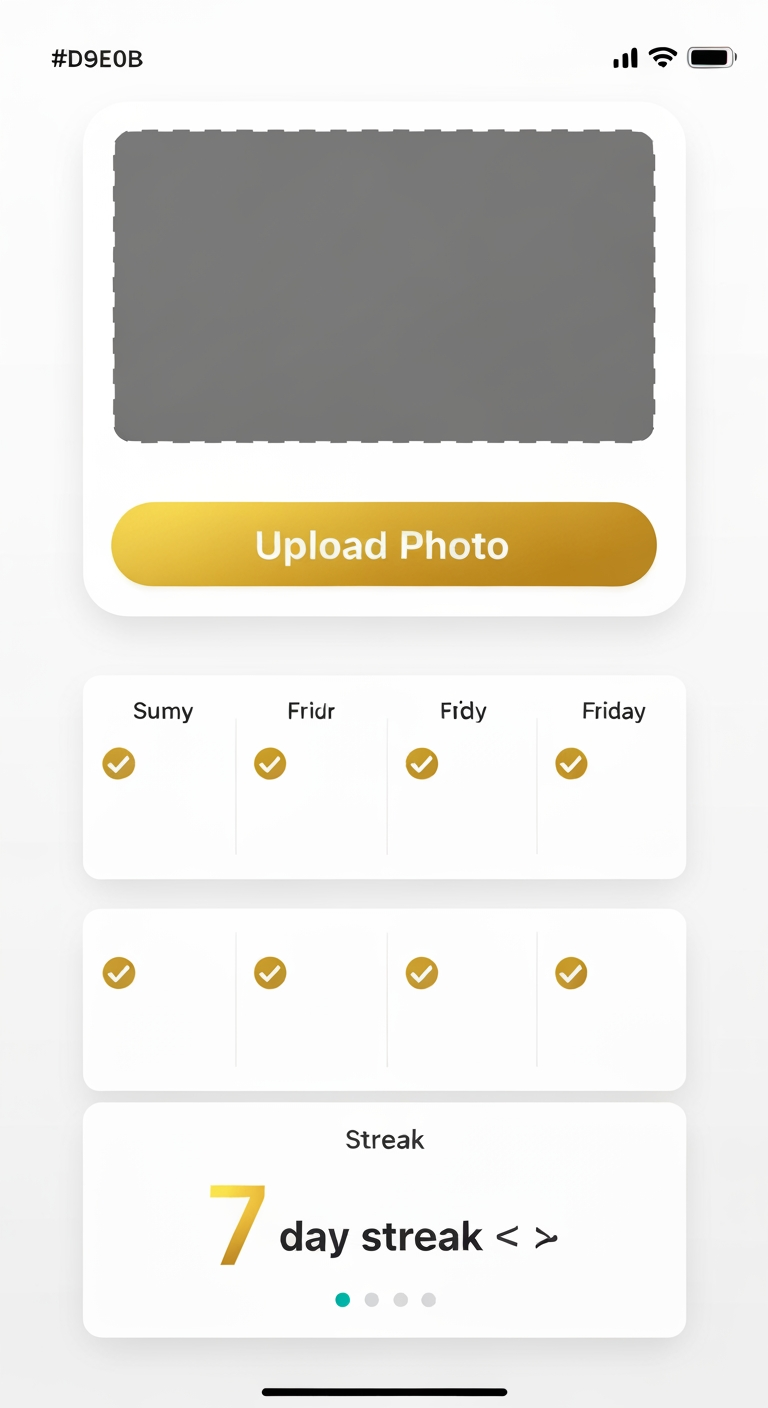Select the second checkmark in the second row

pos(269,972)
